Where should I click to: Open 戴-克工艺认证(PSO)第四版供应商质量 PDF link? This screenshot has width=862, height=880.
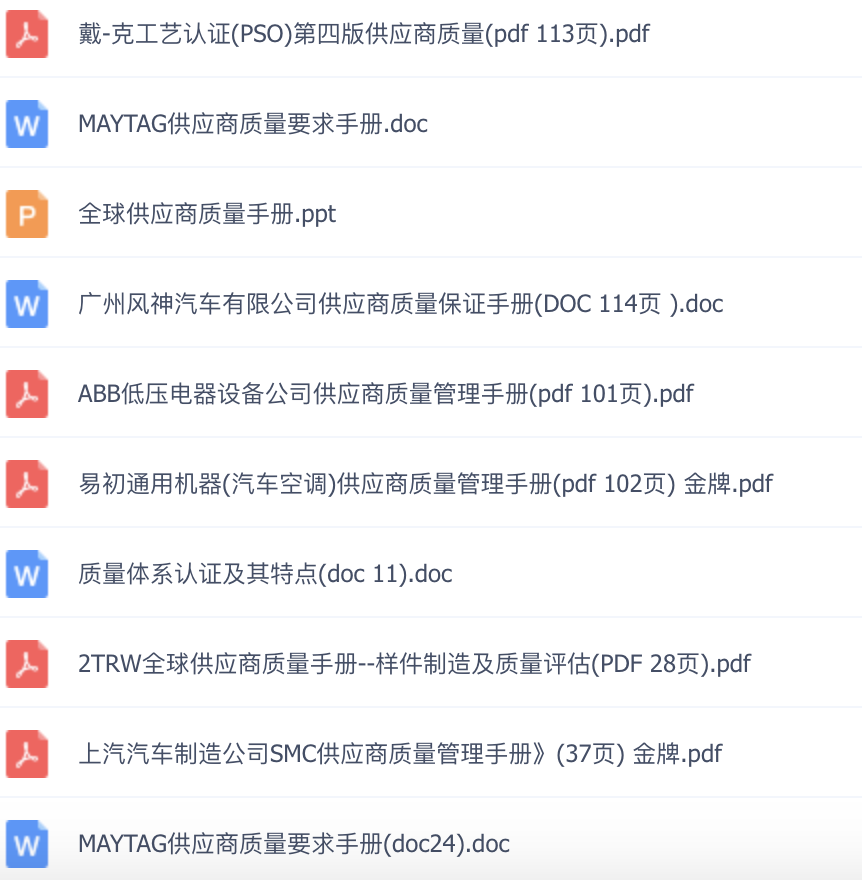(x=363, y=35)
